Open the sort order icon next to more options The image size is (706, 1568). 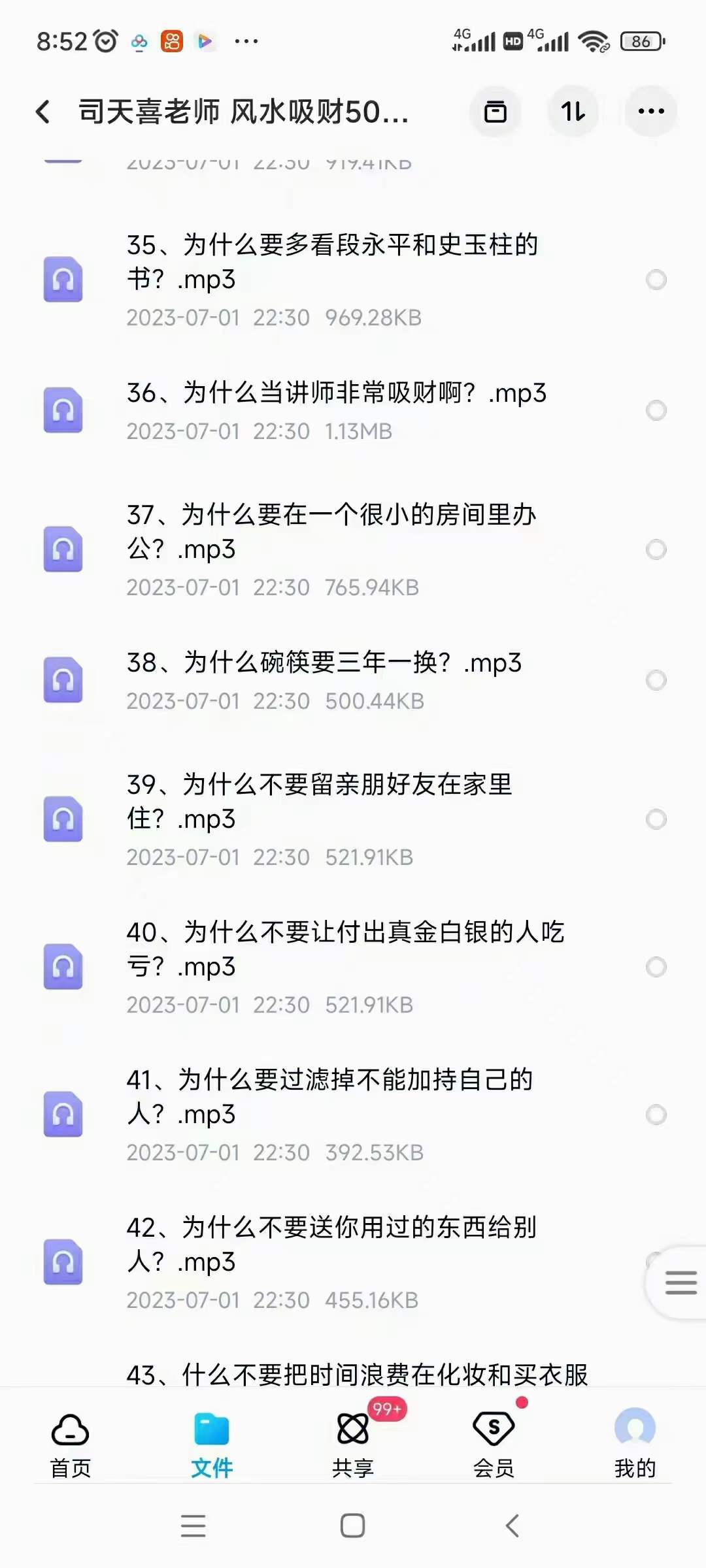(x=573, y=111)
